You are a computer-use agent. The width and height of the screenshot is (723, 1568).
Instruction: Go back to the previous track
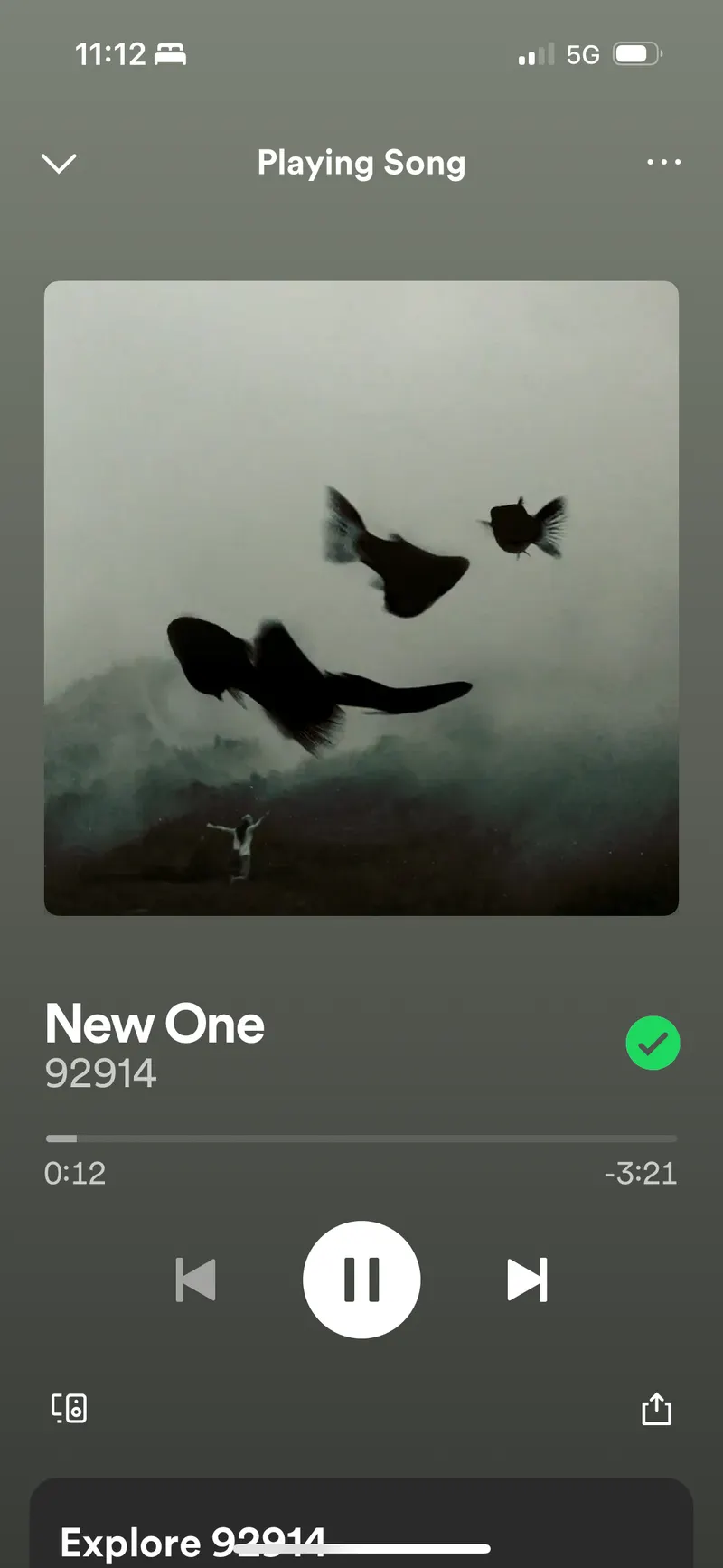coord(196,1280)
